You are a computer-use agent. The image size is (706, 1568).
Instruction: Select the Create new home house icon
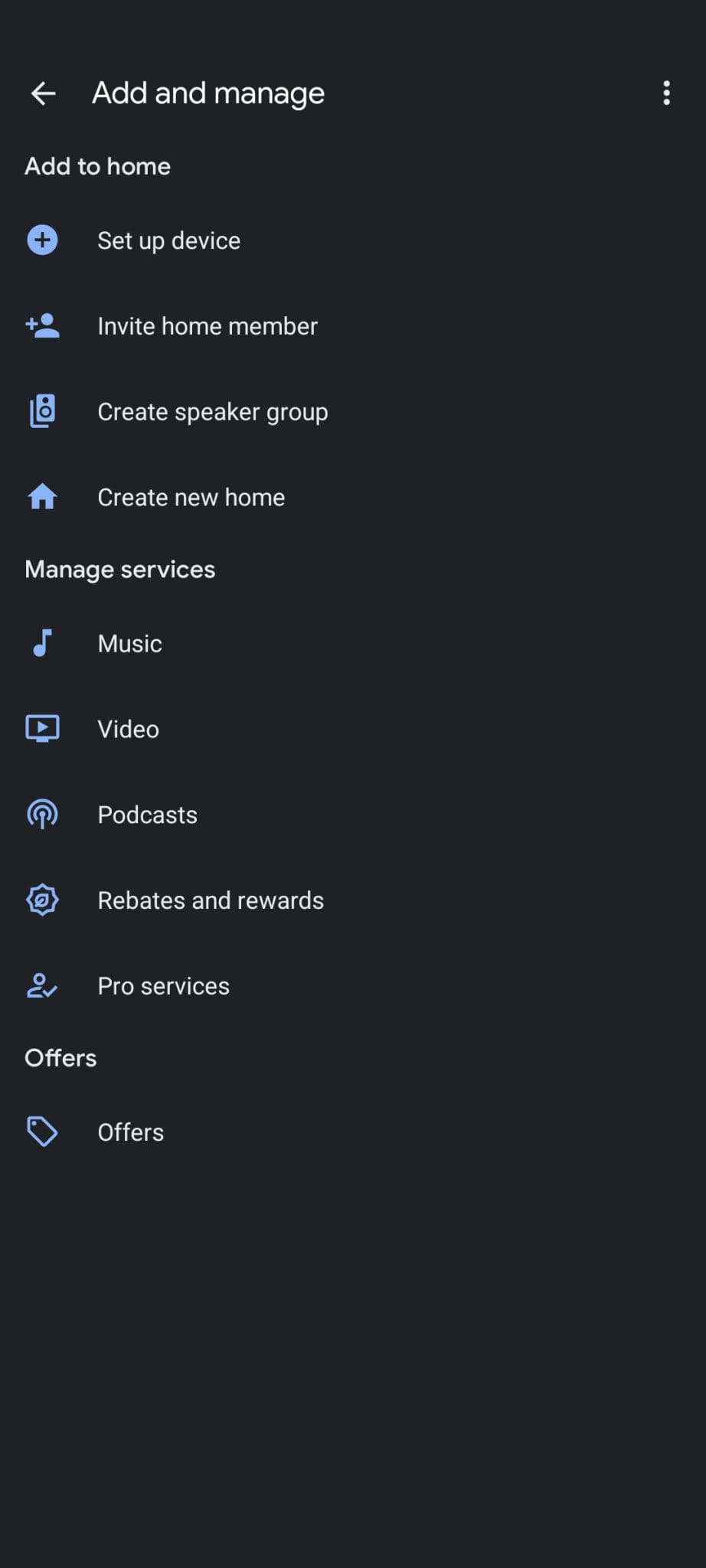point(42,497)
